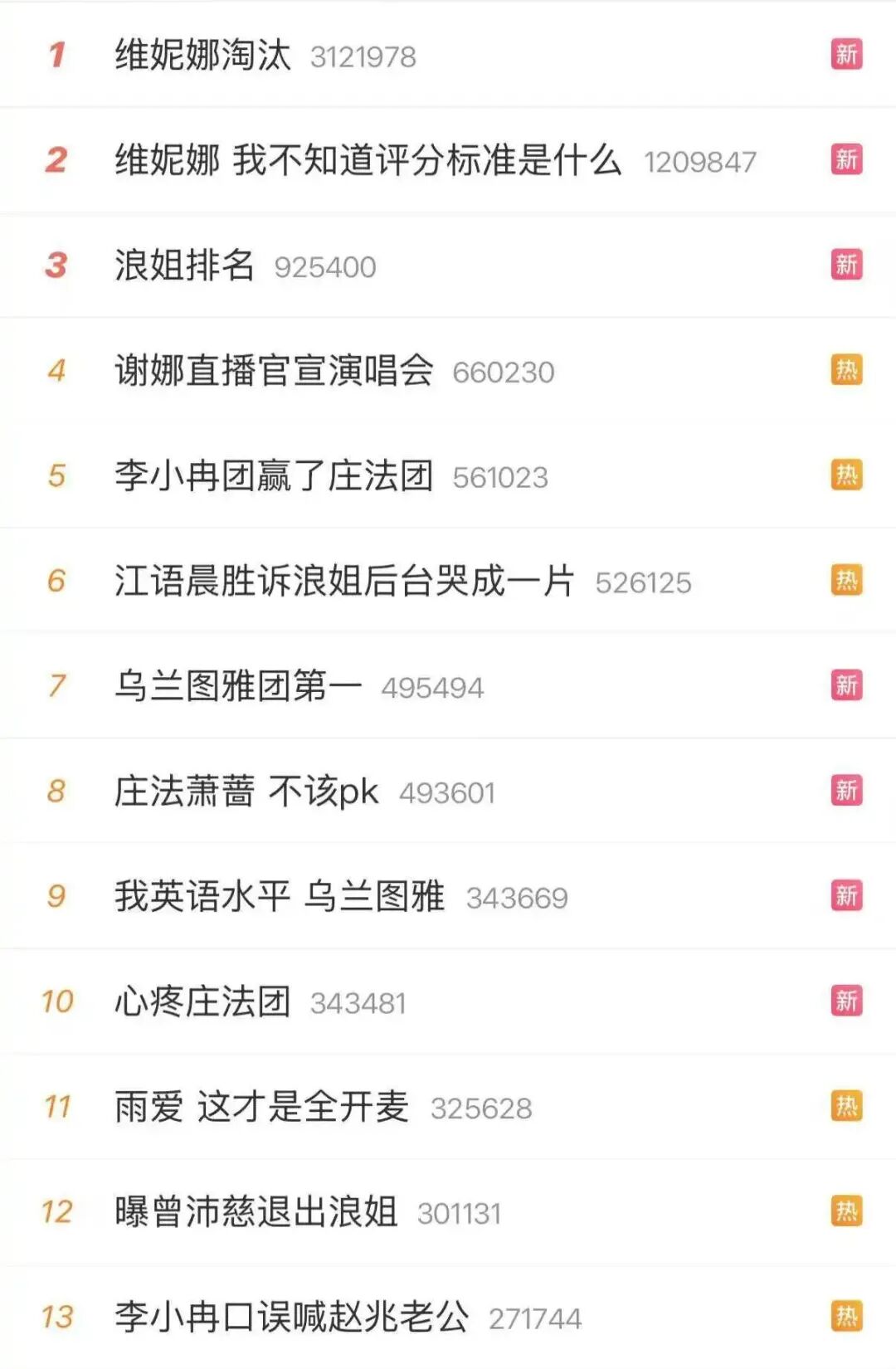This screenshot has height=1369, width=896.
Task: Open the 曝曾沛慈退出浪姐 topic
Action: point(256,1212)
